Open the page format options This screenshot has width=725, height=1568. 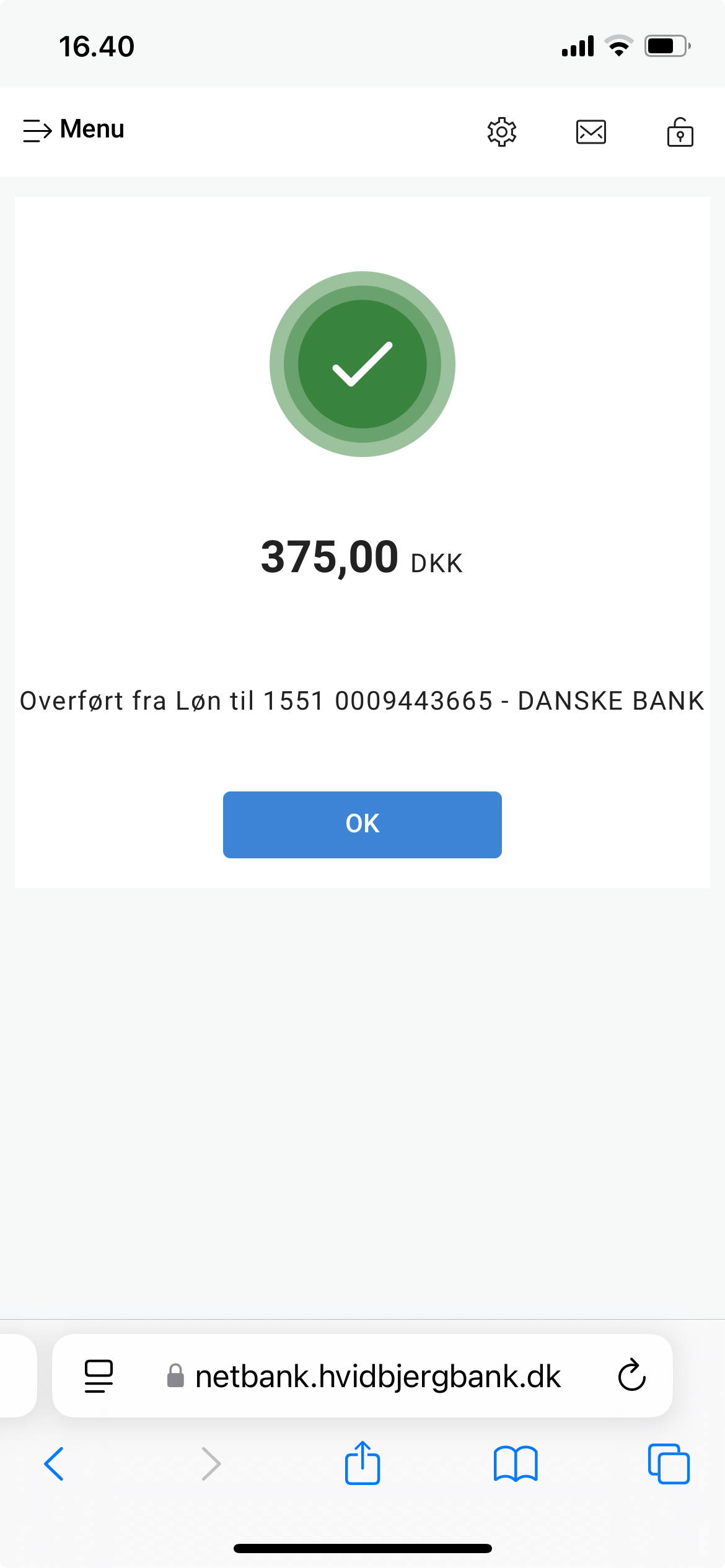point(99,1376)
